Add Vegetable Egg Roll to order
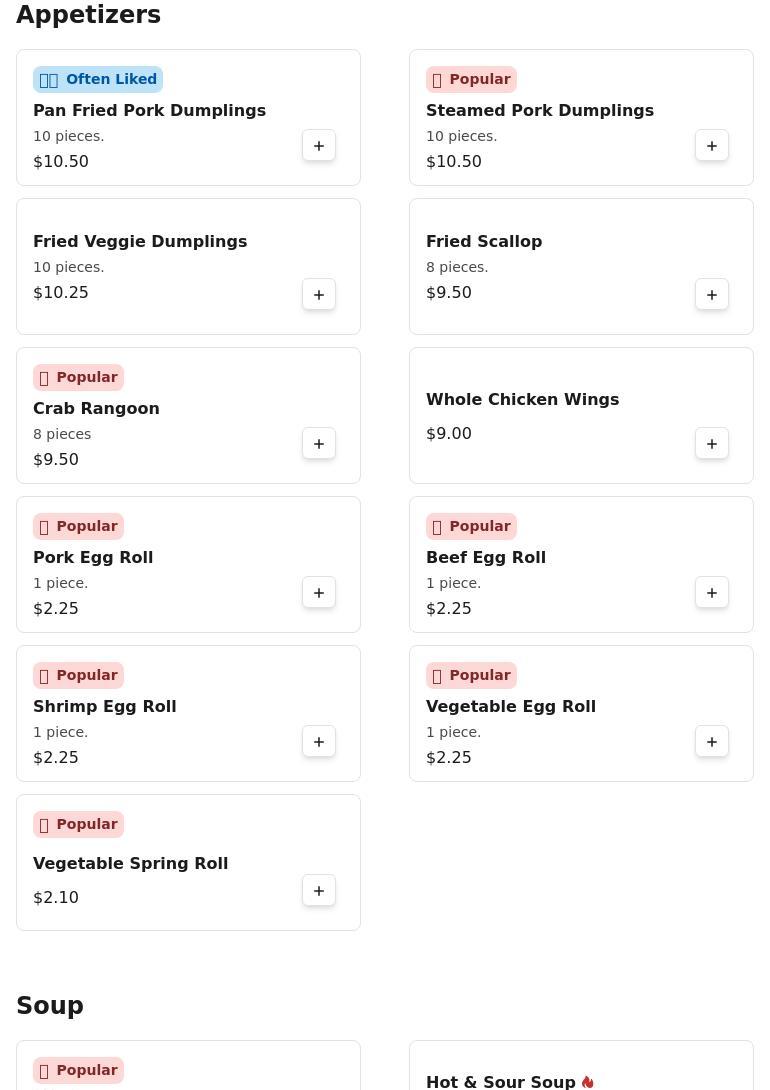 (712, 742)
